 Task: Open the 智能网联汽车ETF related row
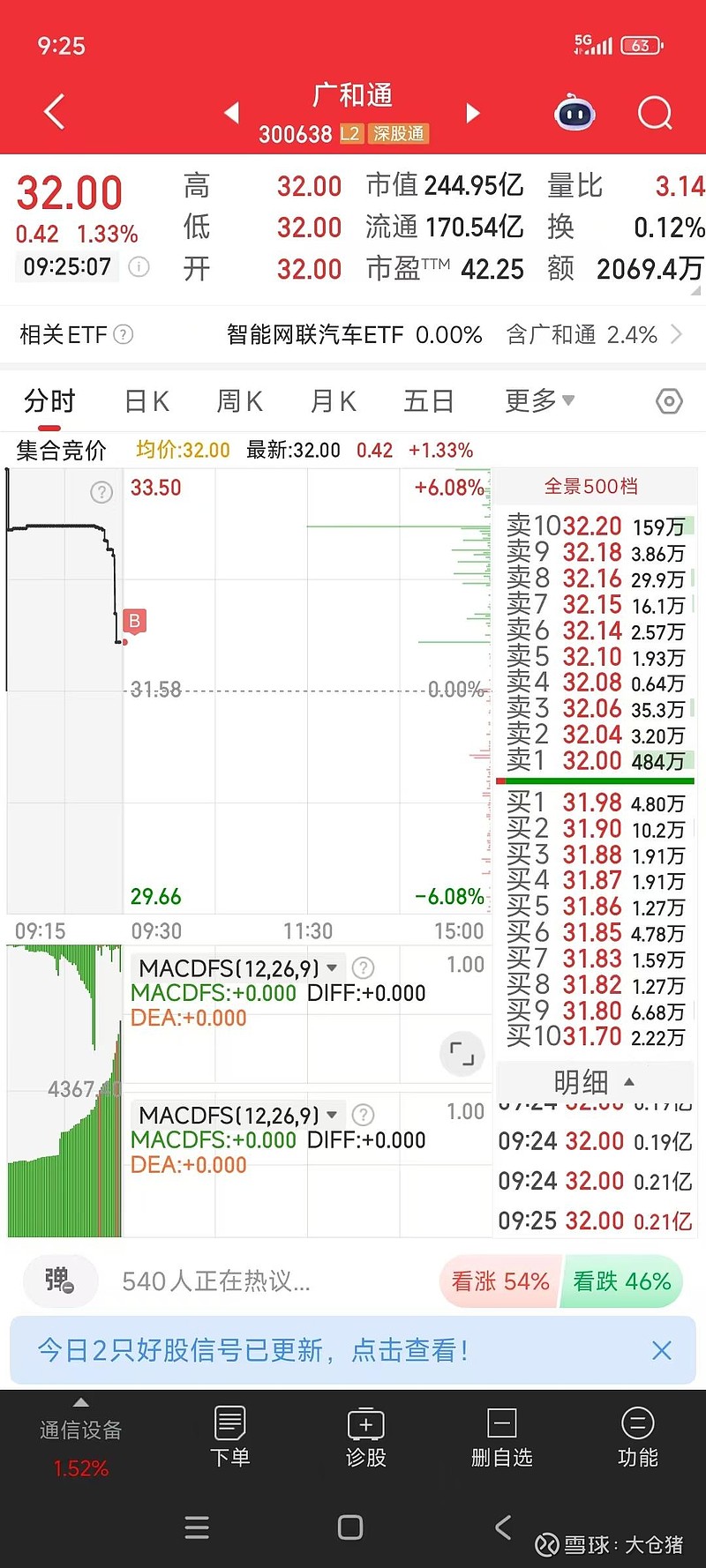click(x=353, y=335)
